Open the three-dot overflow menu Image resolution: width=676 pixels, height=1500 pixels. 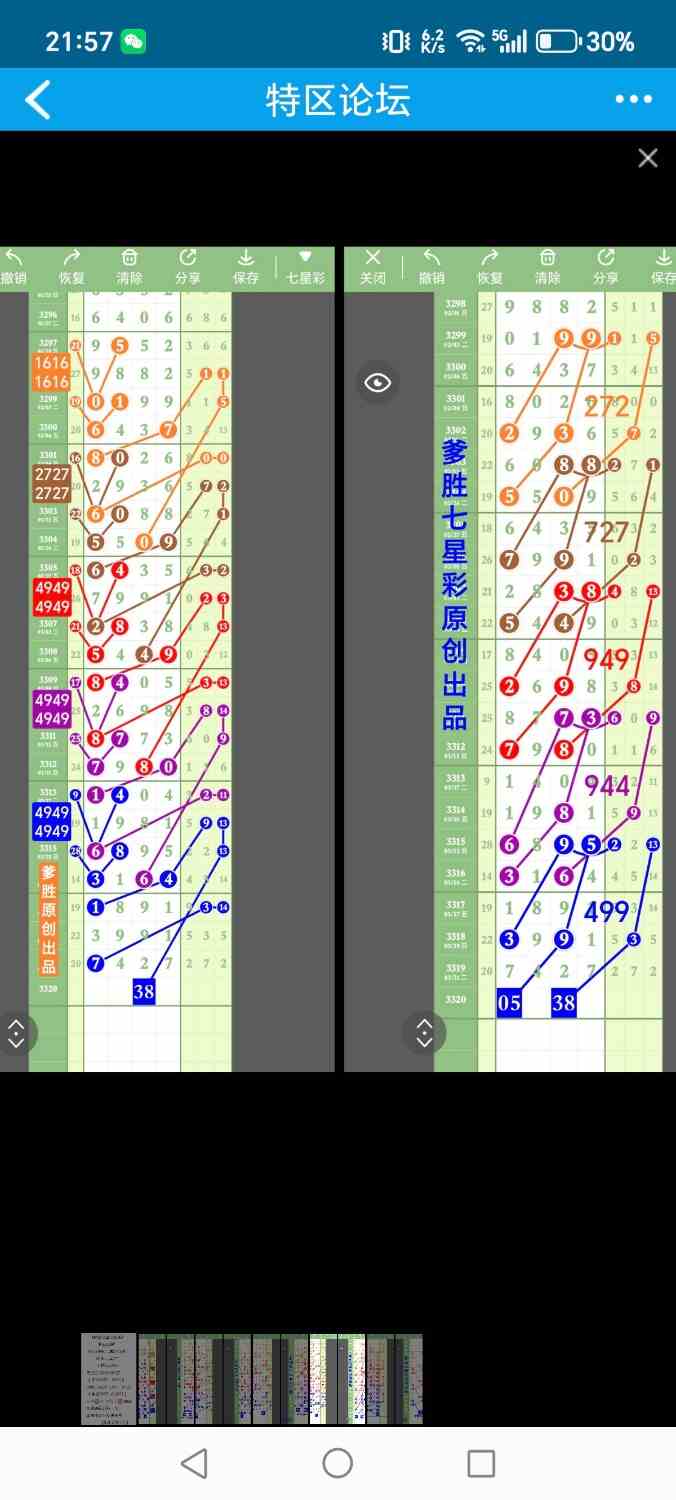tap(633, 99)
